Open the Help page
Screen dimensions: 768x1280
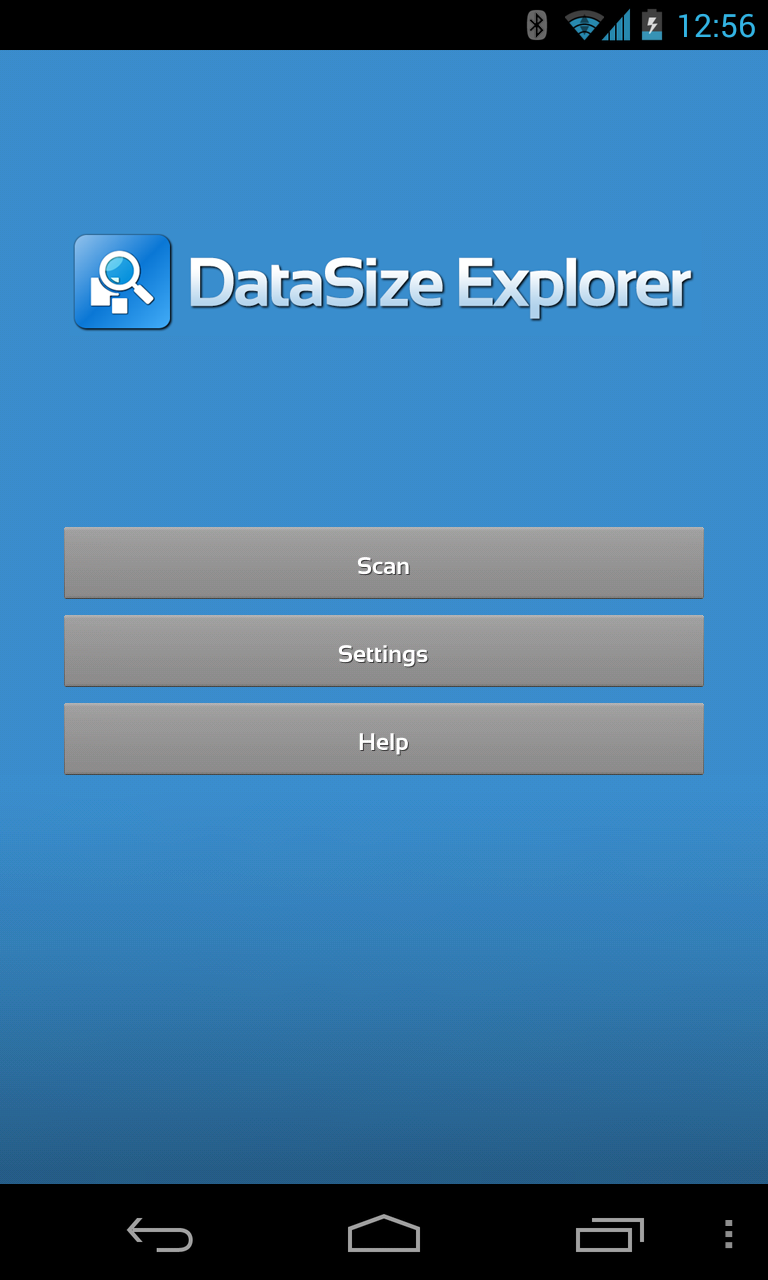pyautogui.click(x=383, y=740)
